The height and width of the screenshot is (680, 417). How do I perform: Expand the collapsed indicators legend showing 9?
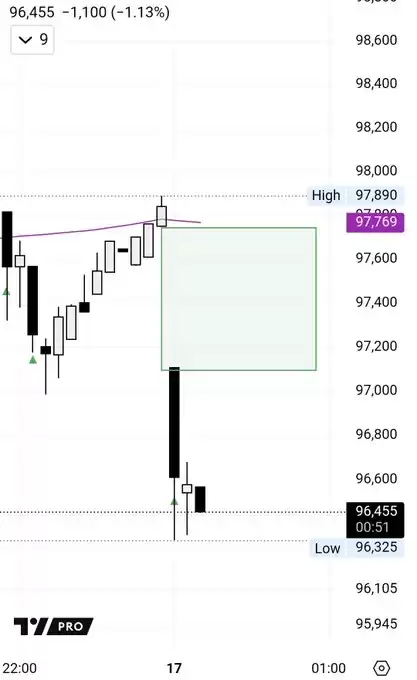tap(33, 40)
